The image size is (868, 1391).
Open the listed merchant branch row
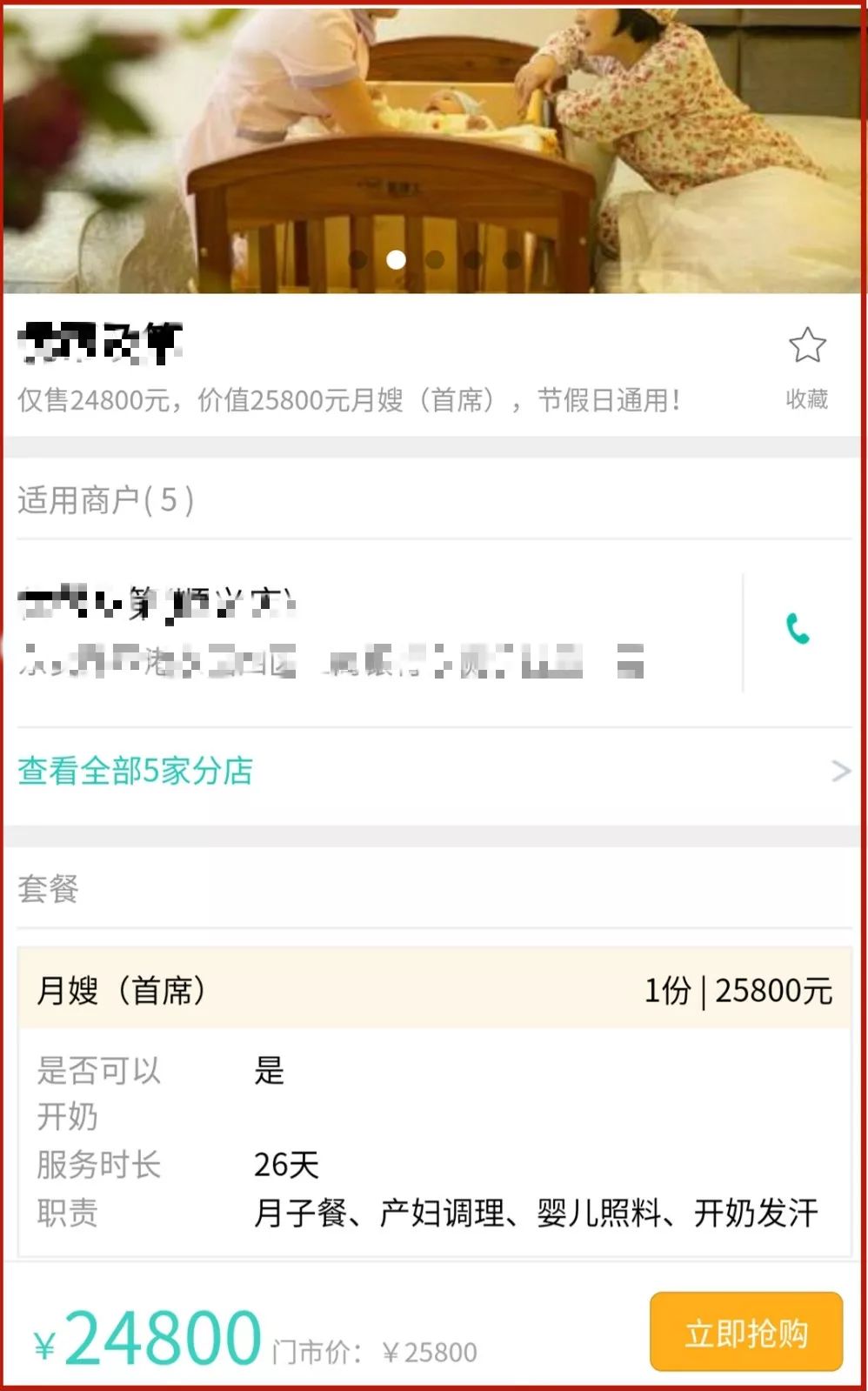pyautogui.click(x=374, y=632)
